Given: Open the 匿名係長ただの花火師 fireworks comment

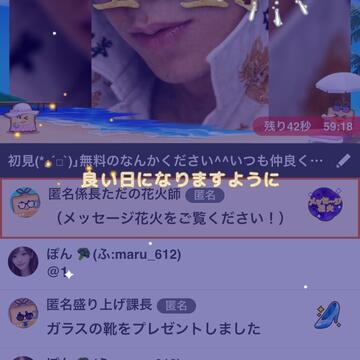Looking at the screenshot, I should (180, 208).
